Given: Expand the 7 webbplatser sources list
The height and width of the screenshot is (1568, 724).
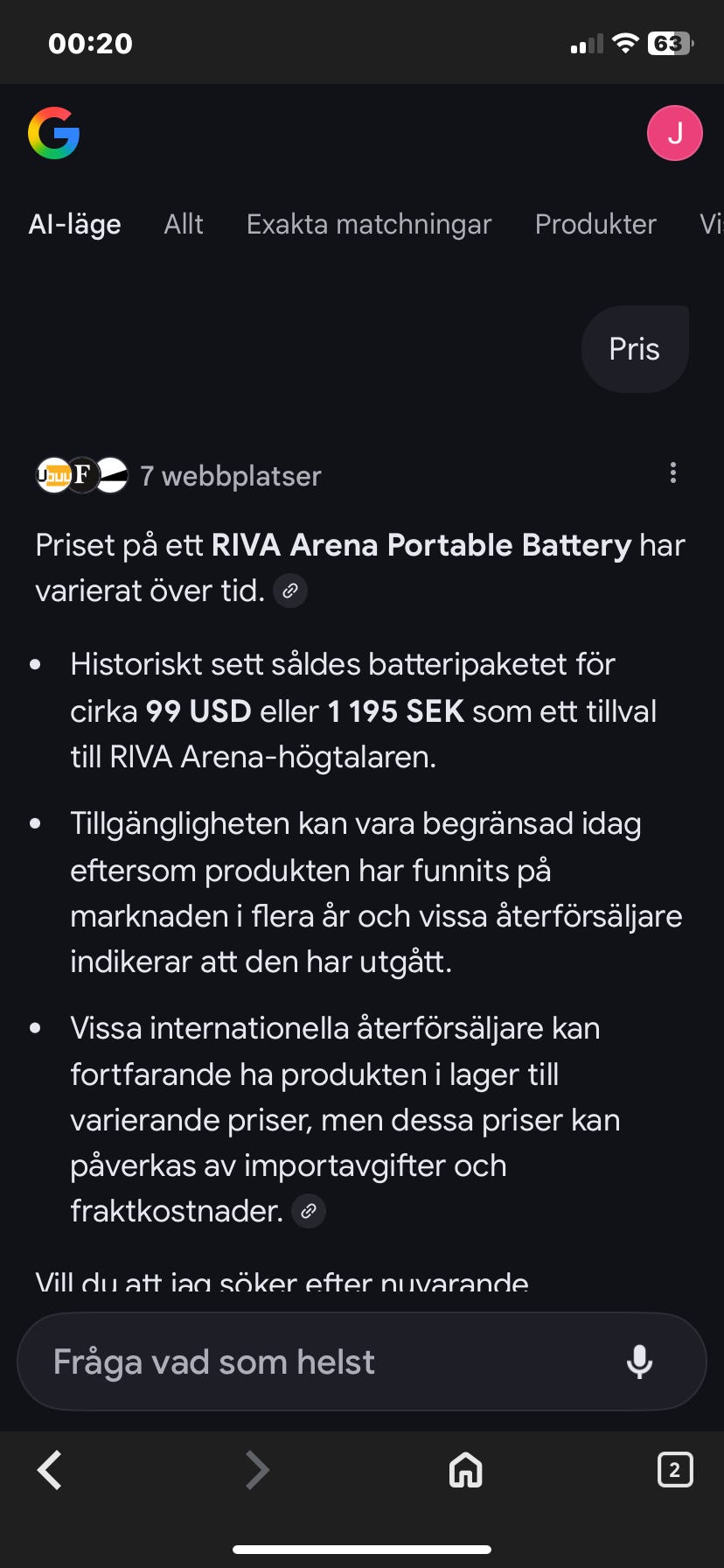Looking at the screenshot, I should tap(231, 475).
